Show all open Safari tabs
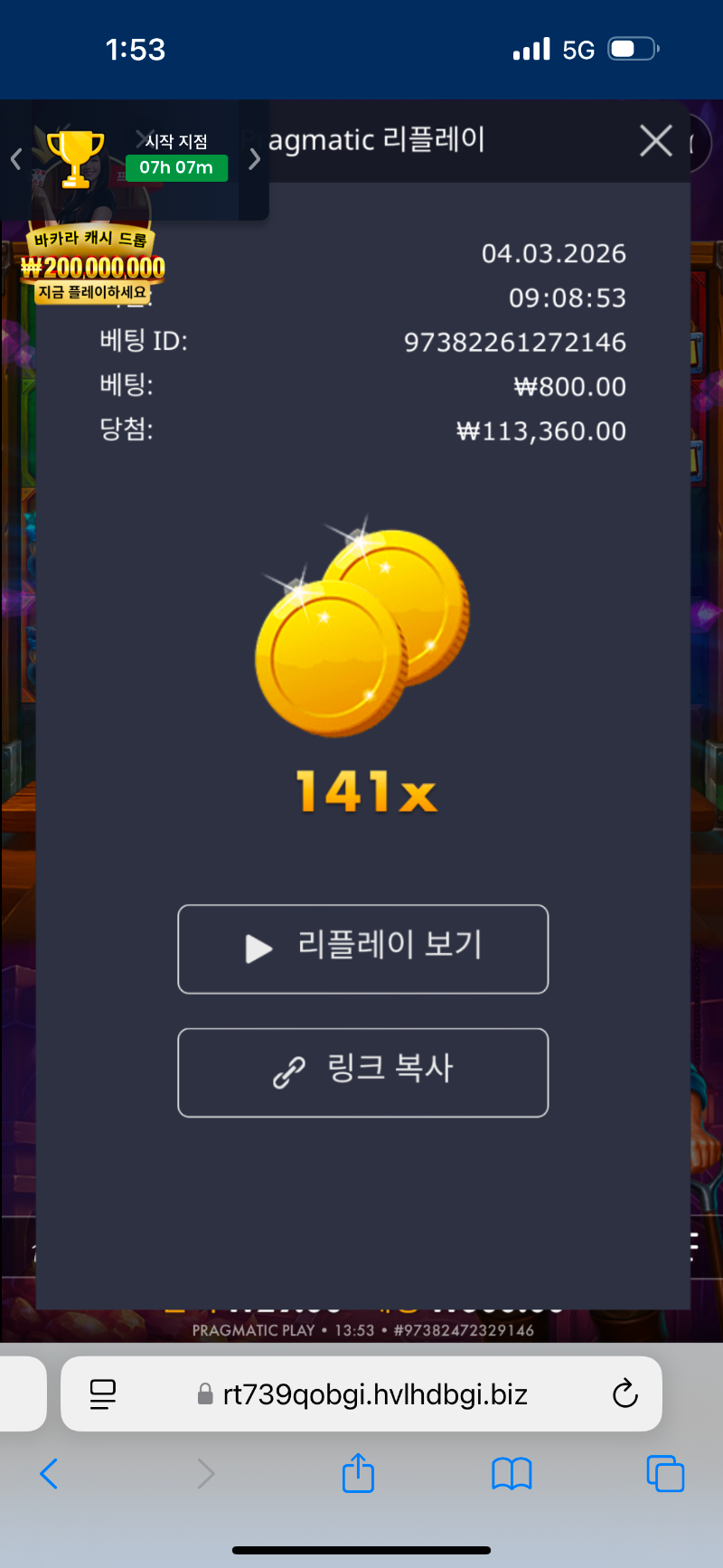 [x=665, y=1474]
